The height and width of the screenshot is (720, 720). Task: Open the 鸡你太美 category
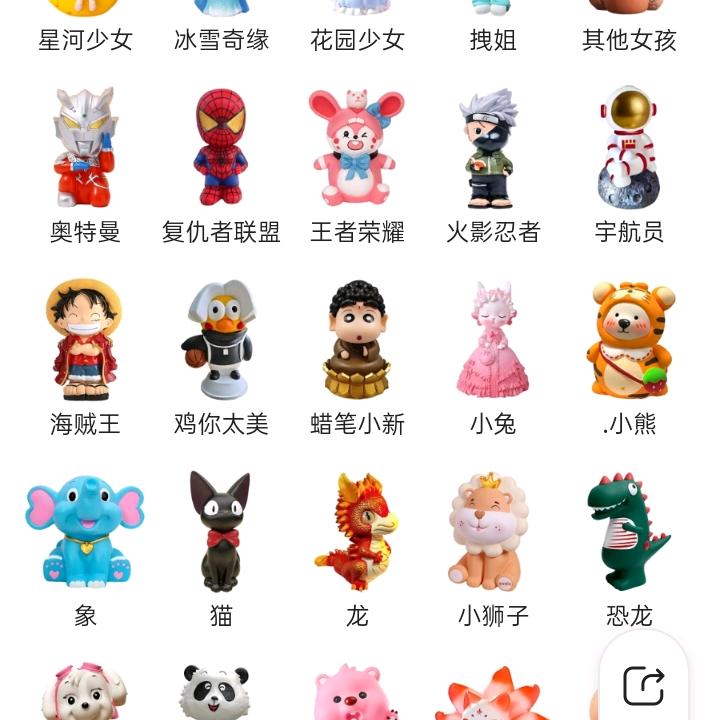tap(221, 340)
